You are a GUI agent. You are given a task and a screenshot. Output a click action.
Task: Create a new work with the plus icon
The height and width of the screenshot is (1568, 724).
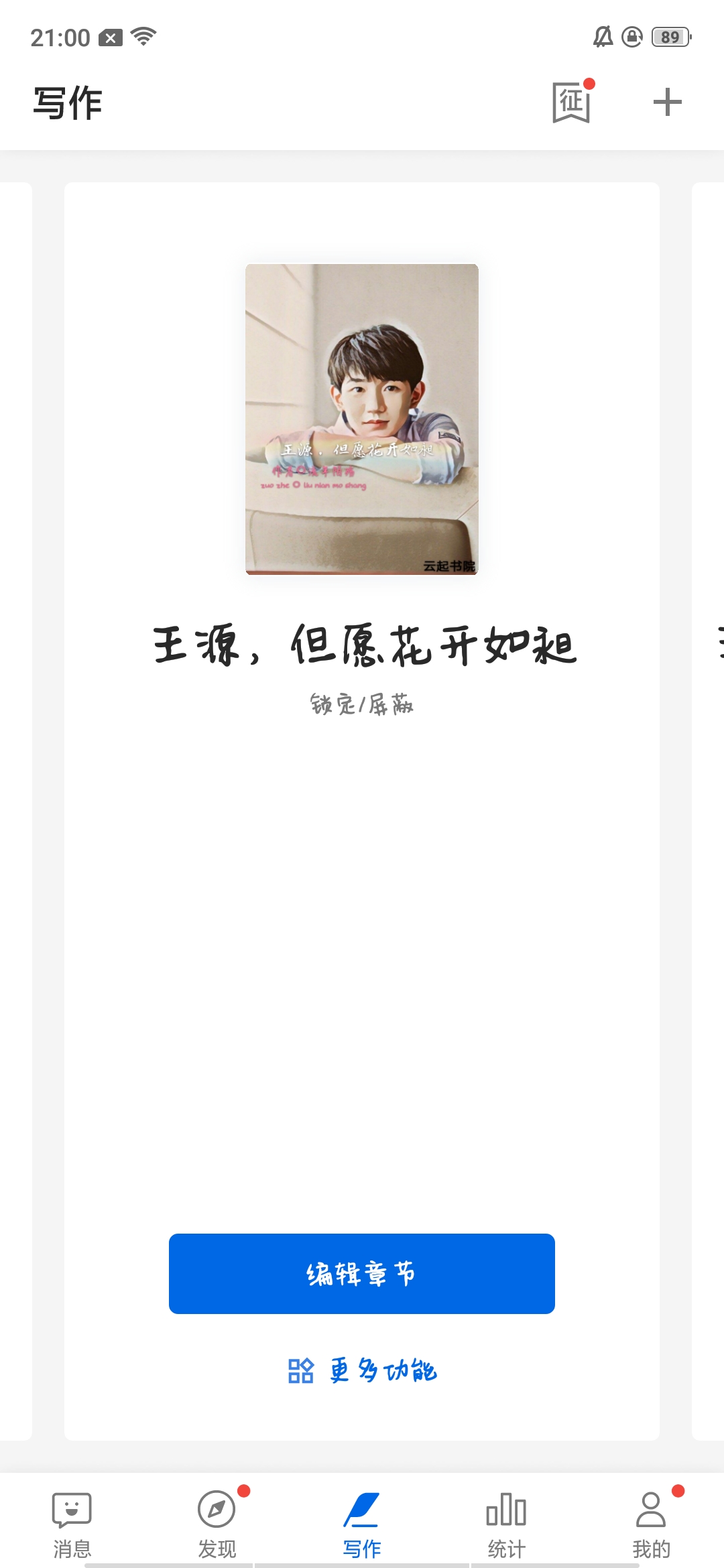(667, 103)
